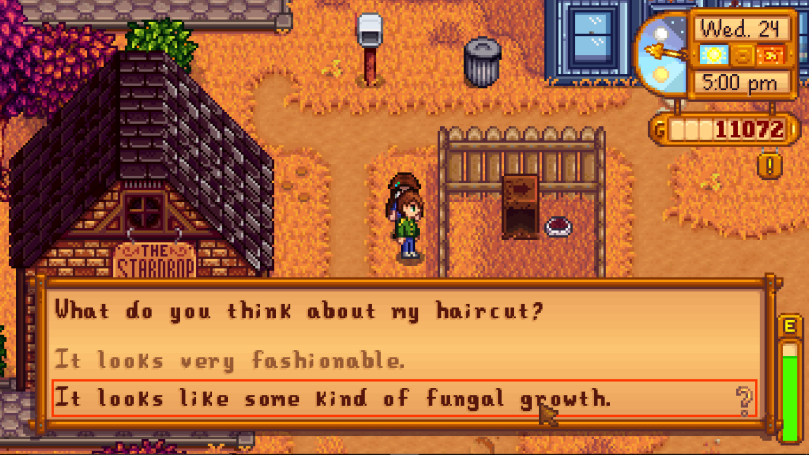Choose 'It looks very fashionable.' reply
Screen dimensions: 809x455
pyautogui.click(x=230, y=360)
